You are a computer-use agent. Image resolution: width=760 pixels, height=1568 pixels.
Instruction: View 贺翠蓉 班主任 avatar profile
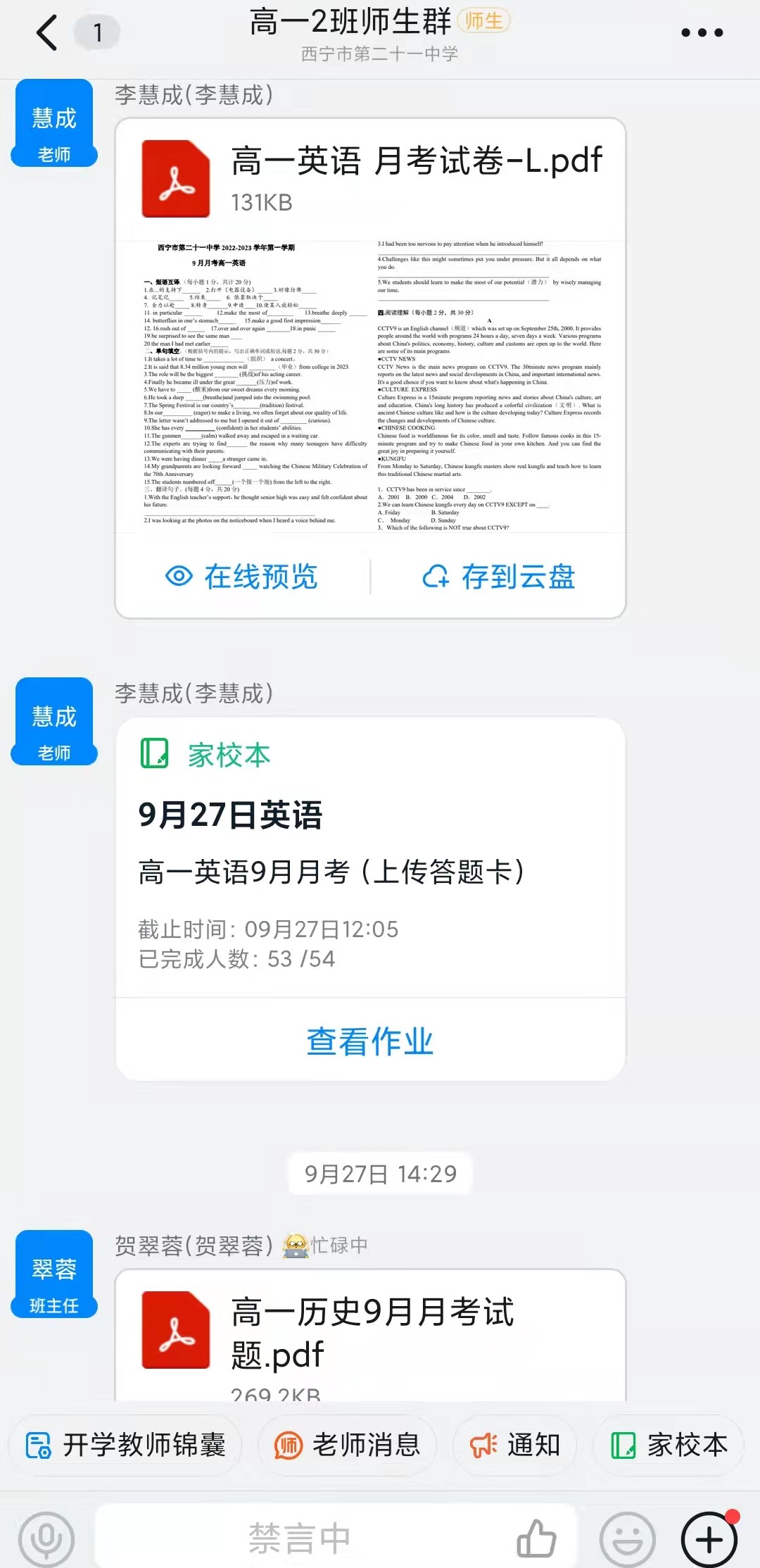54,1274
